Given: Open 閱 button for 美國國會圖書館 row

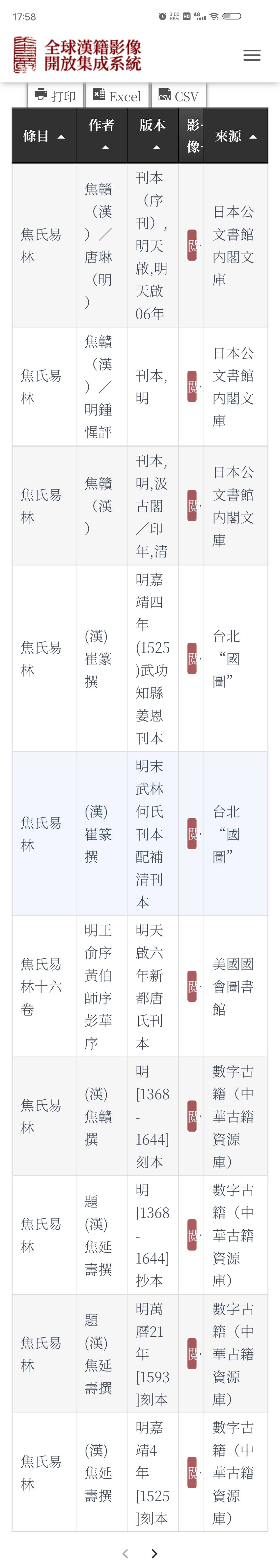Looking at the screenshot, I should [192, 986].
